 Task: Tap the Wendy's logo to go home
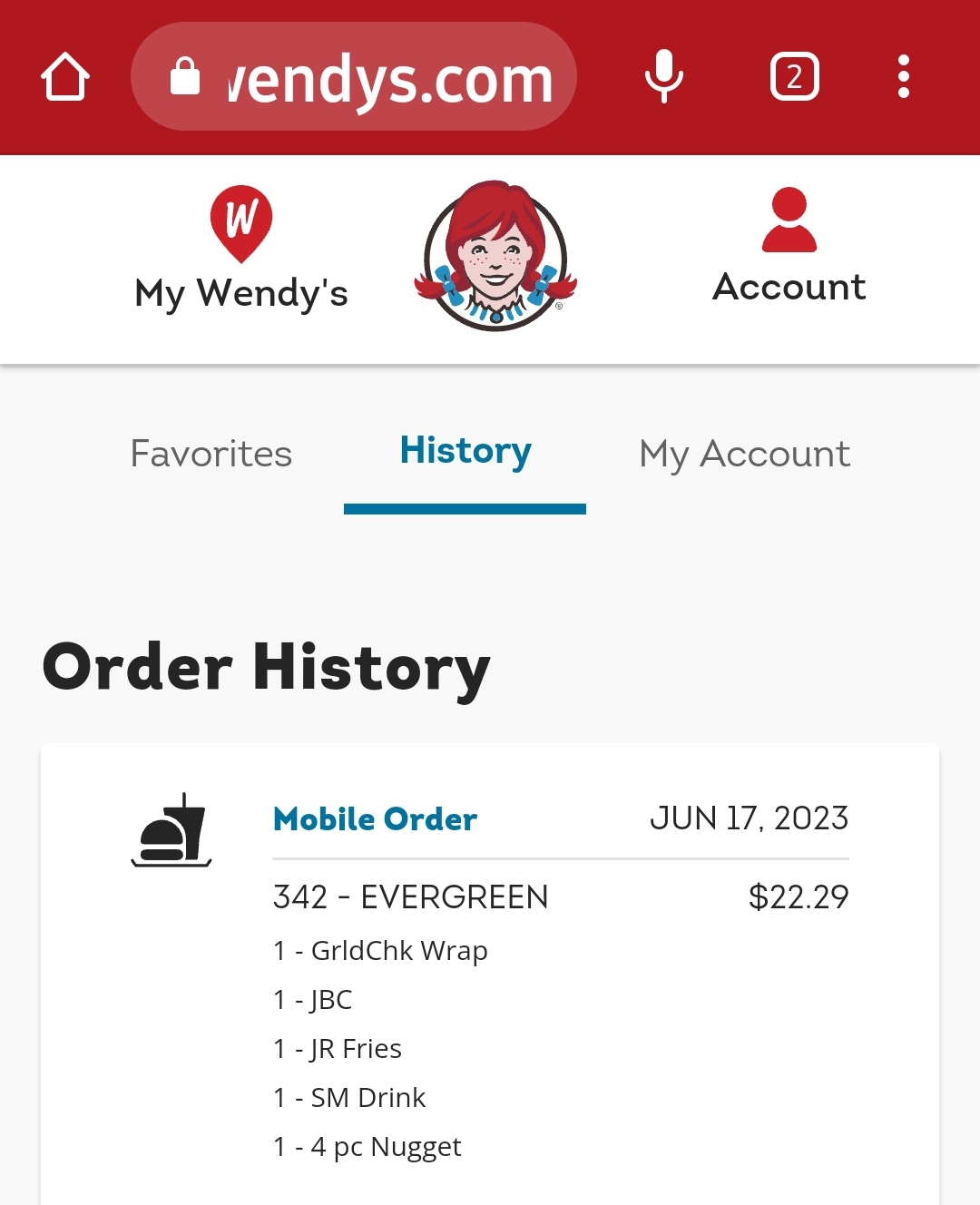[495, 256]
